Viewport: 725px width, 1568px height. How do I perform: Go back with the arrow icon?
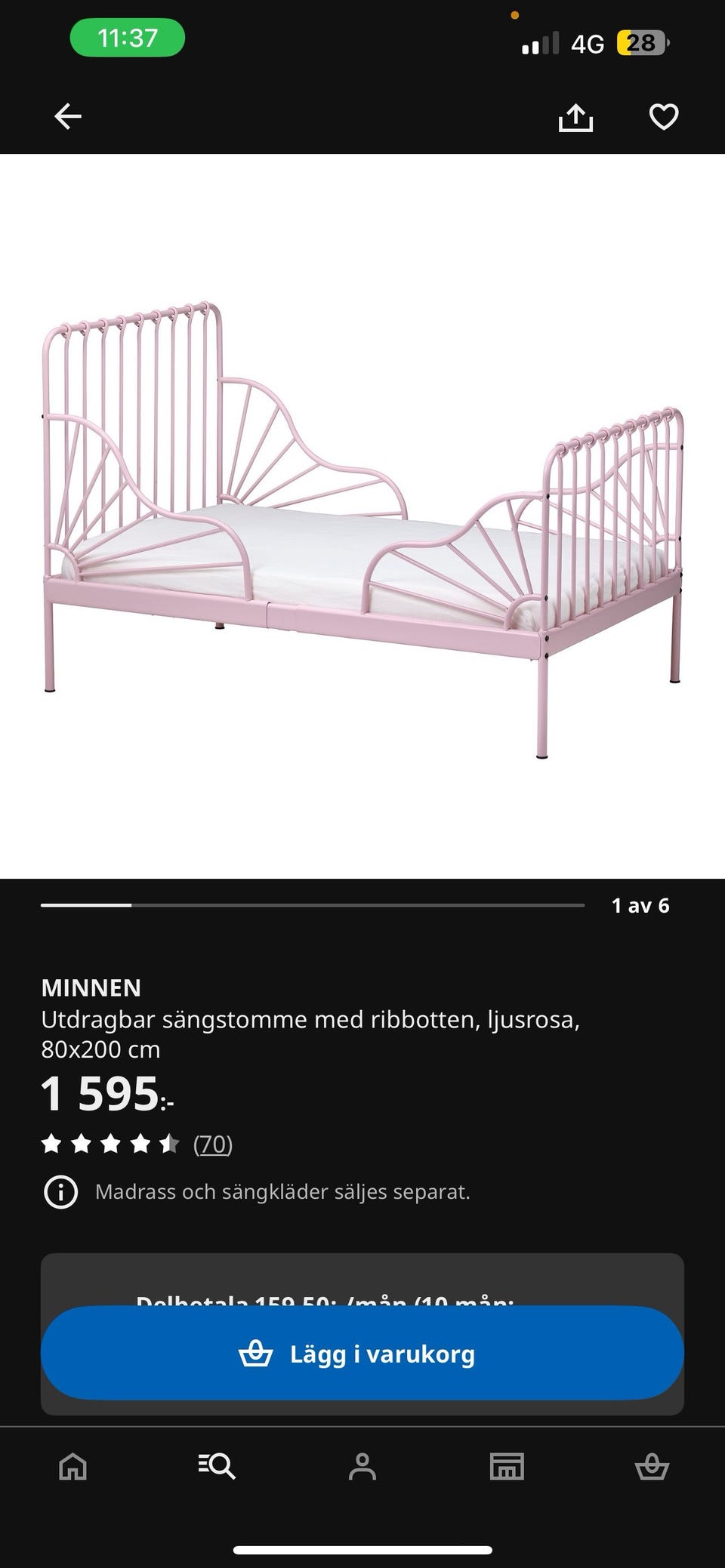68,116
